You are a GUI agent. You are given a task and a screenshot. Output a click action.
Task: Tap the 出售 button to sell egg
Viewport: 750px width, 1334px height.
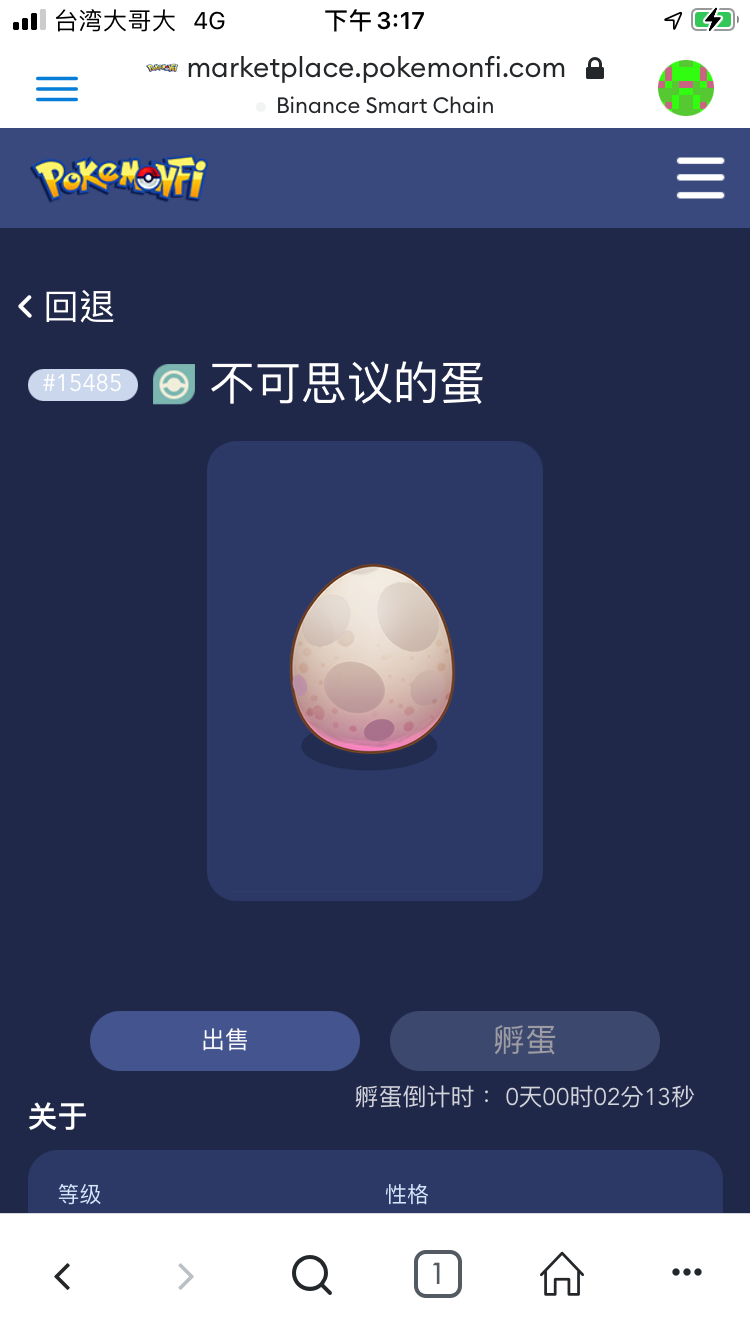pos(225,1041)
